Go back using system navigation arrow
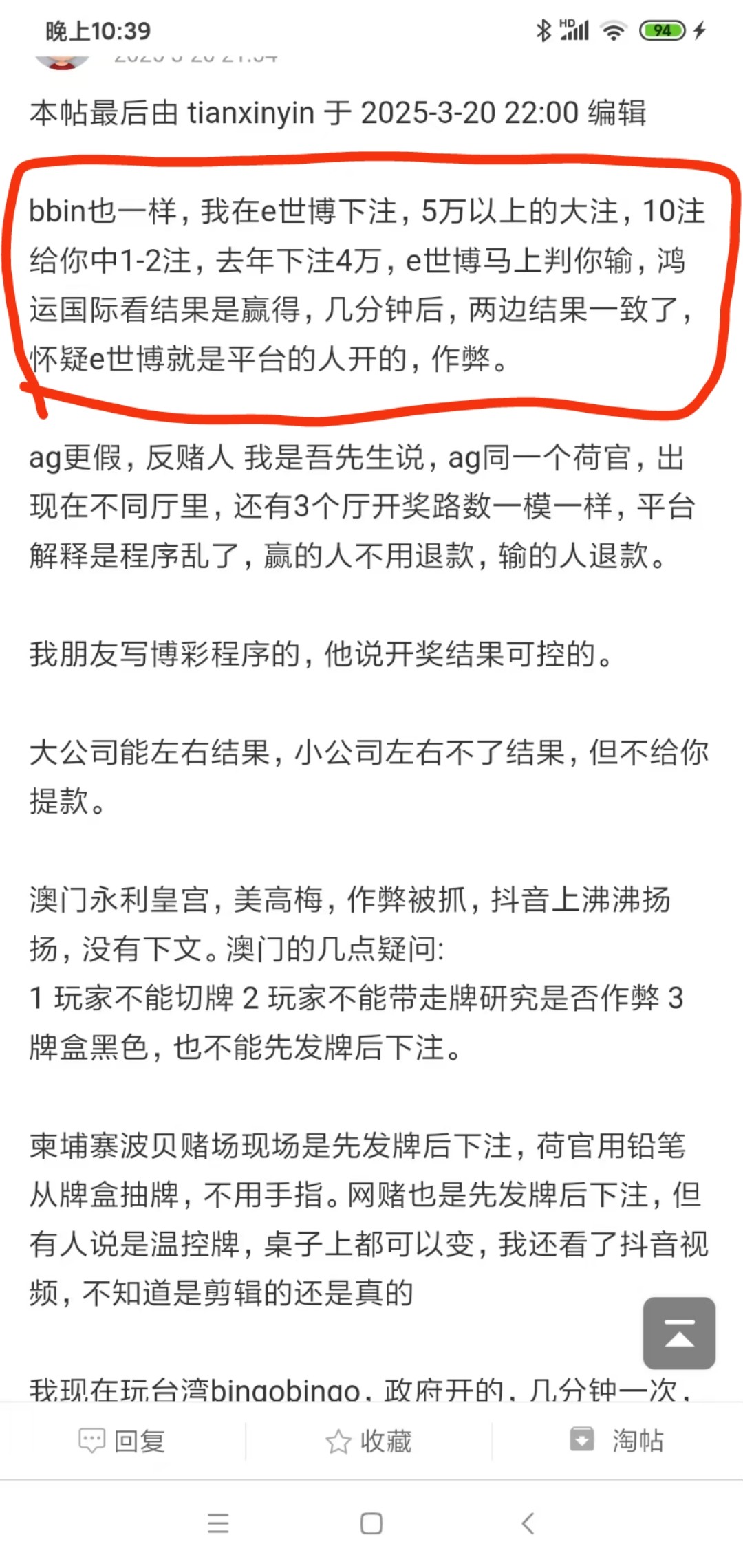Viewport: 743px width, 1568px height. click(527, 1523)
